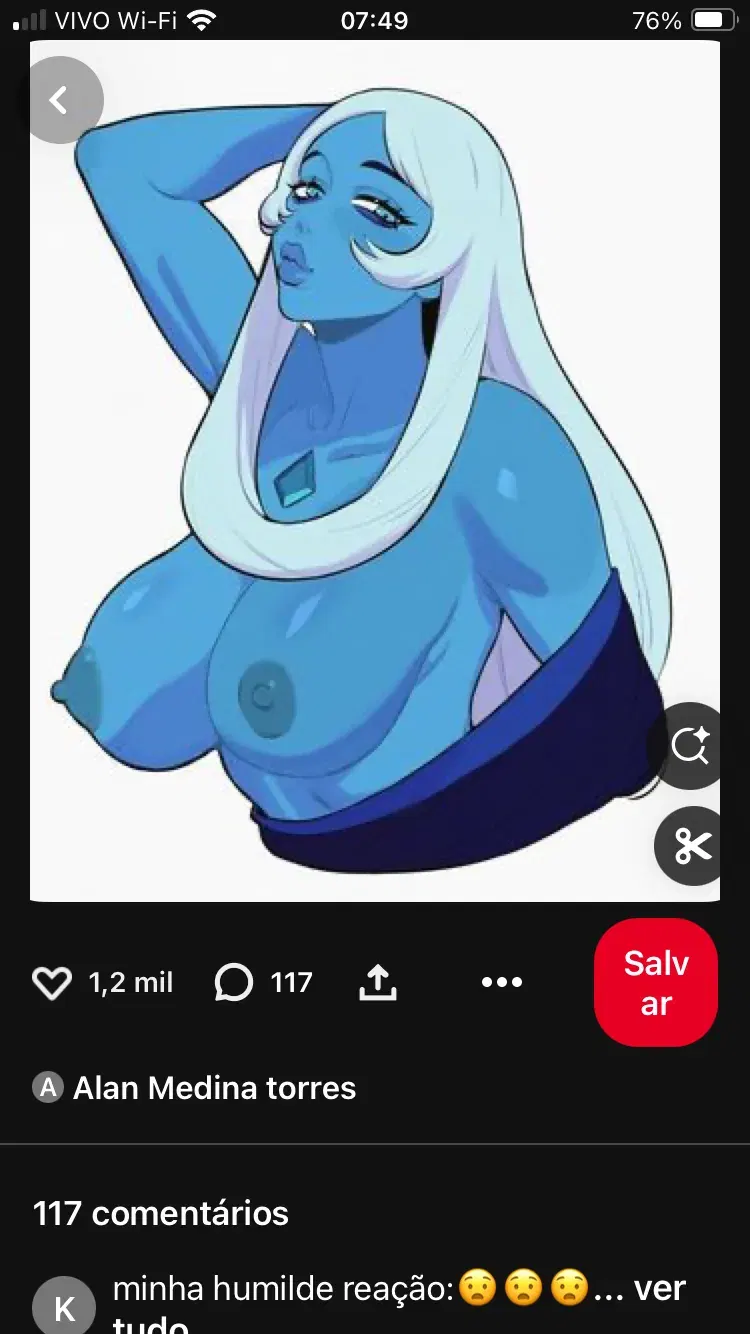Open the pin image in full view
The image size is (750, 1334).
(x=375, y=471)
